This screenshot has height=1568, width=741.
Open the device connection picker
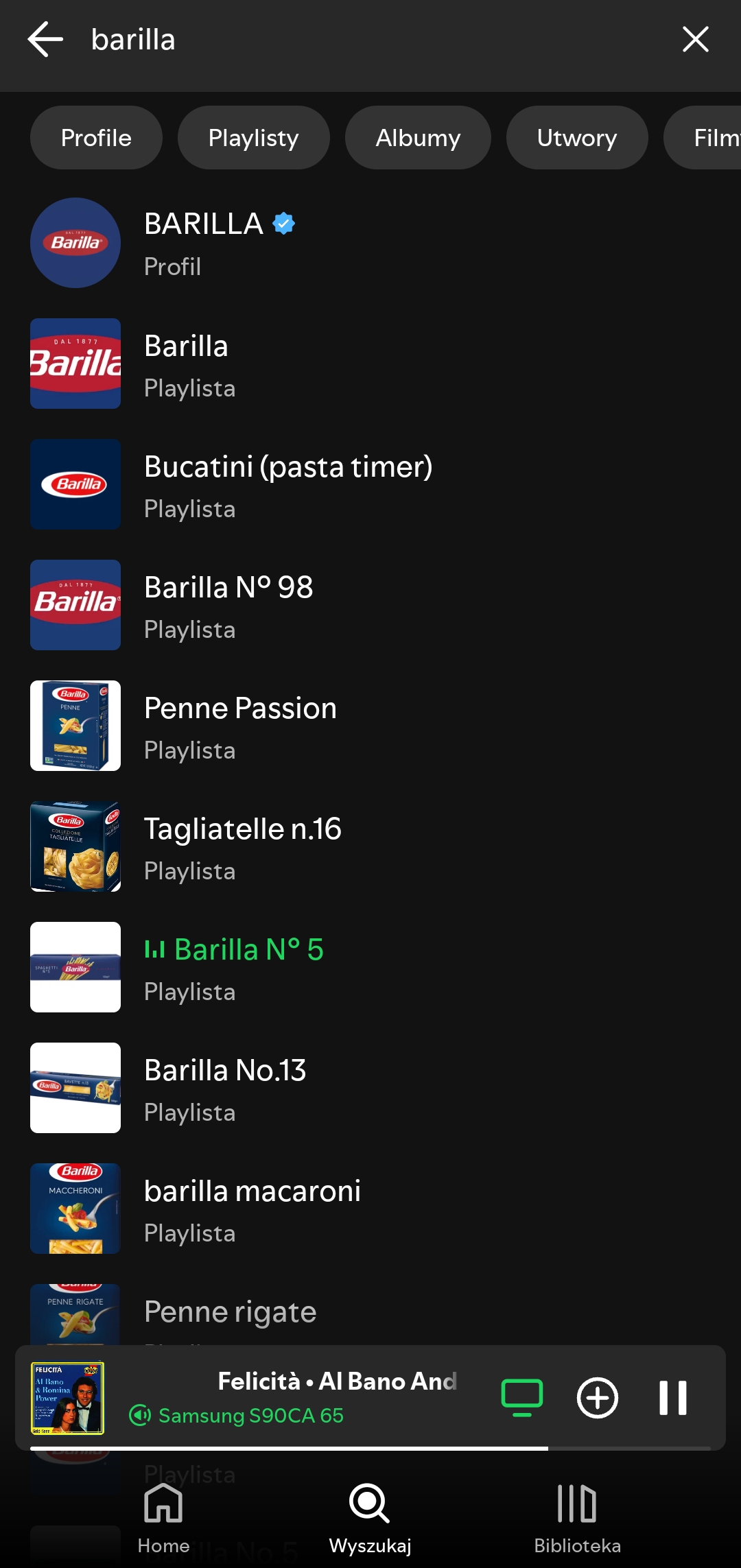(x=522, y=1398)
